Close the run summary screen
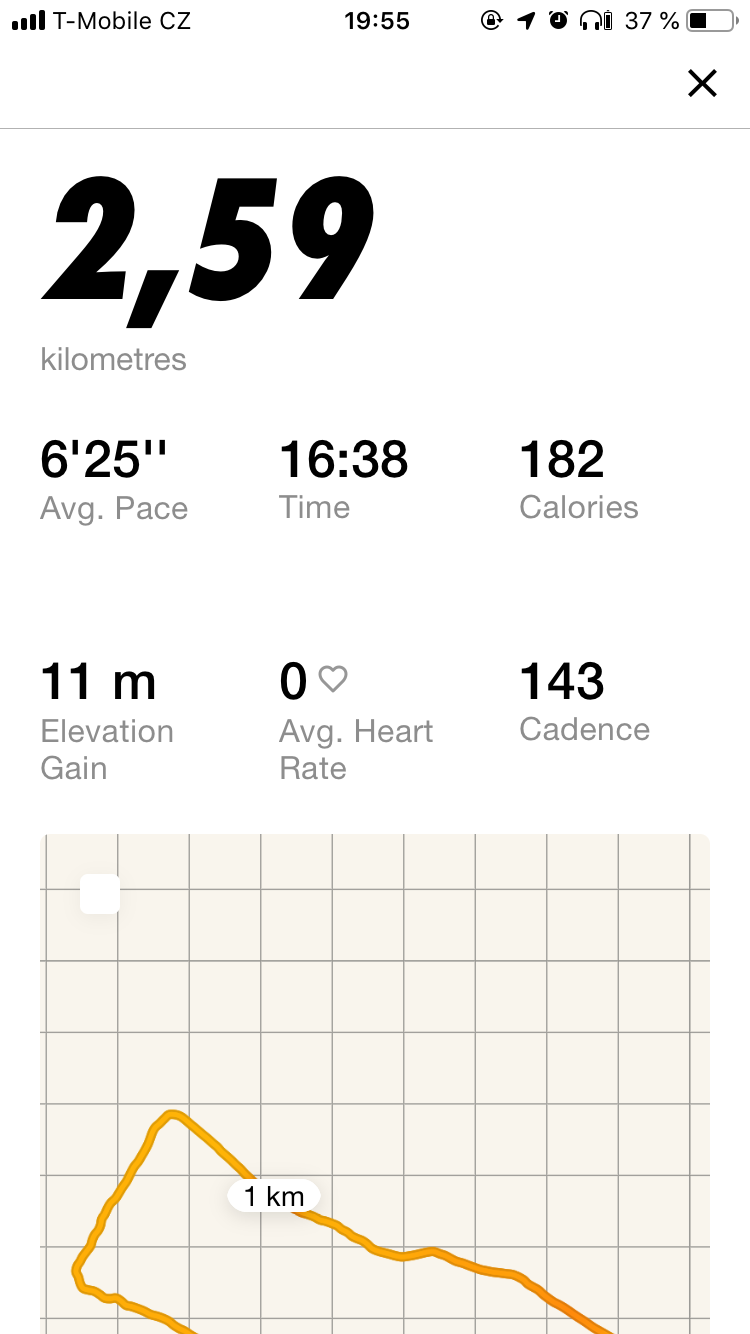Screen dimensions: 750x1334 [x=703, y=84]
